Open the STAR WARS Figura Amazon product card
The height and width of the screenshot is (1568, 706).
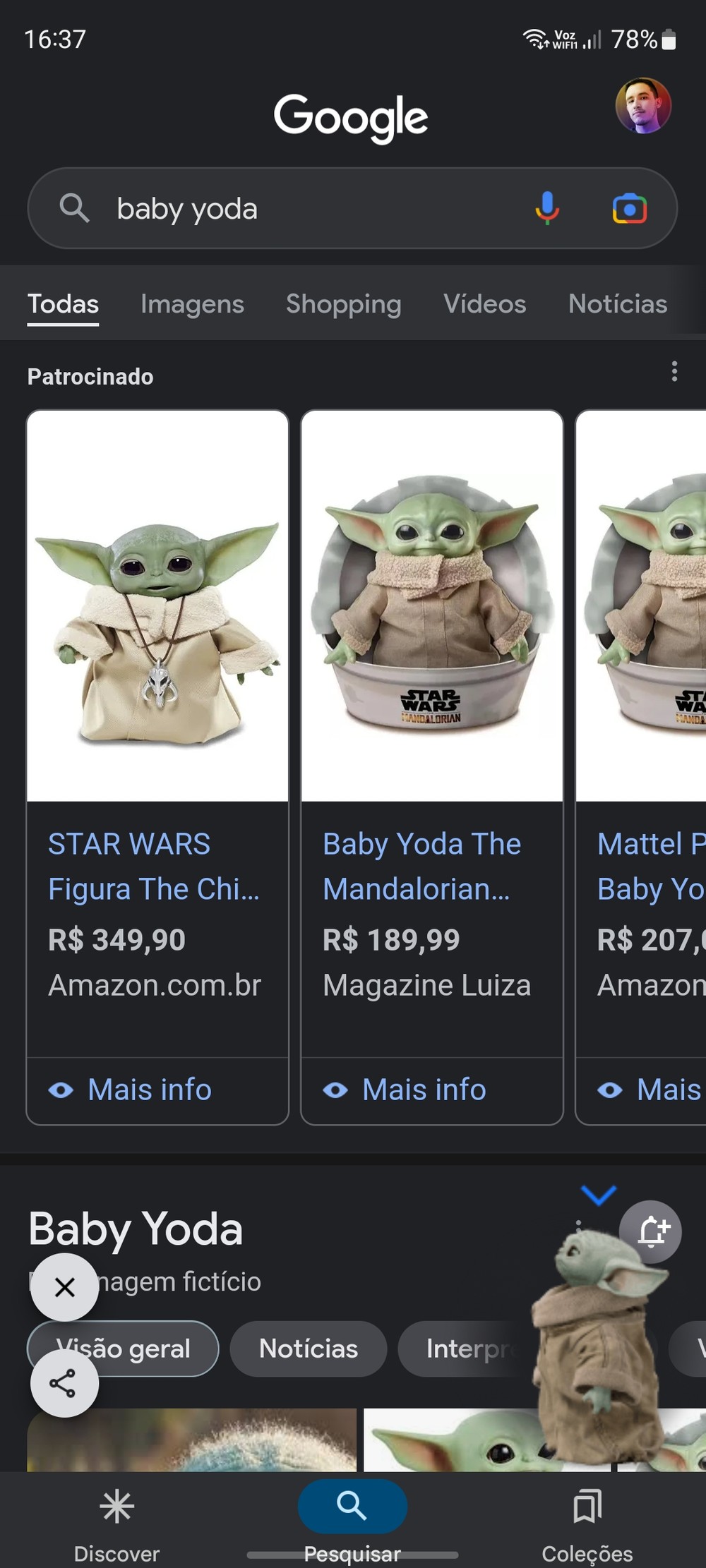(157, 734)
